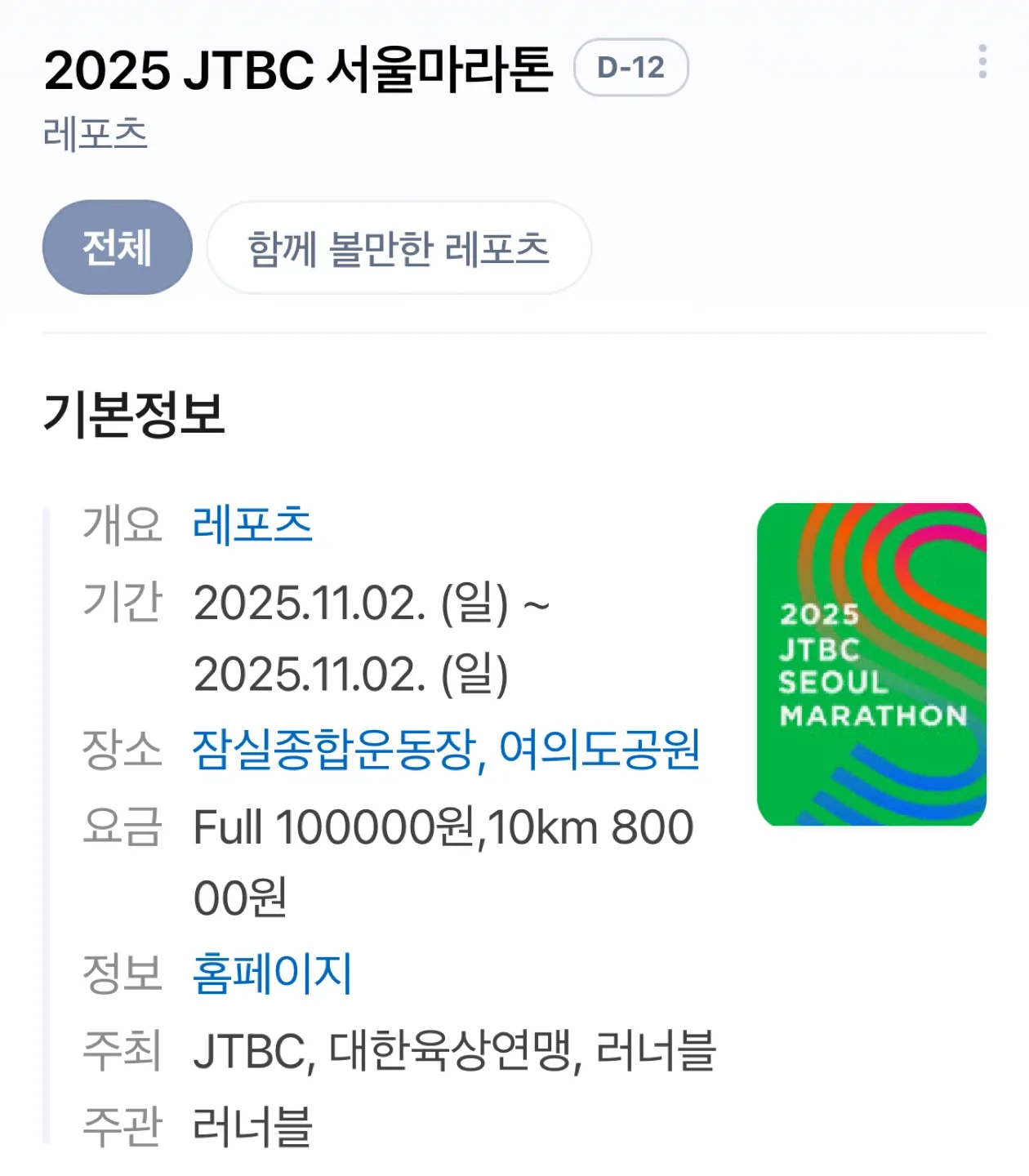Switch to 함께 볼만한 레포츠 tab
Viewport: 1029px width, 1176px height.
[399, 248]
